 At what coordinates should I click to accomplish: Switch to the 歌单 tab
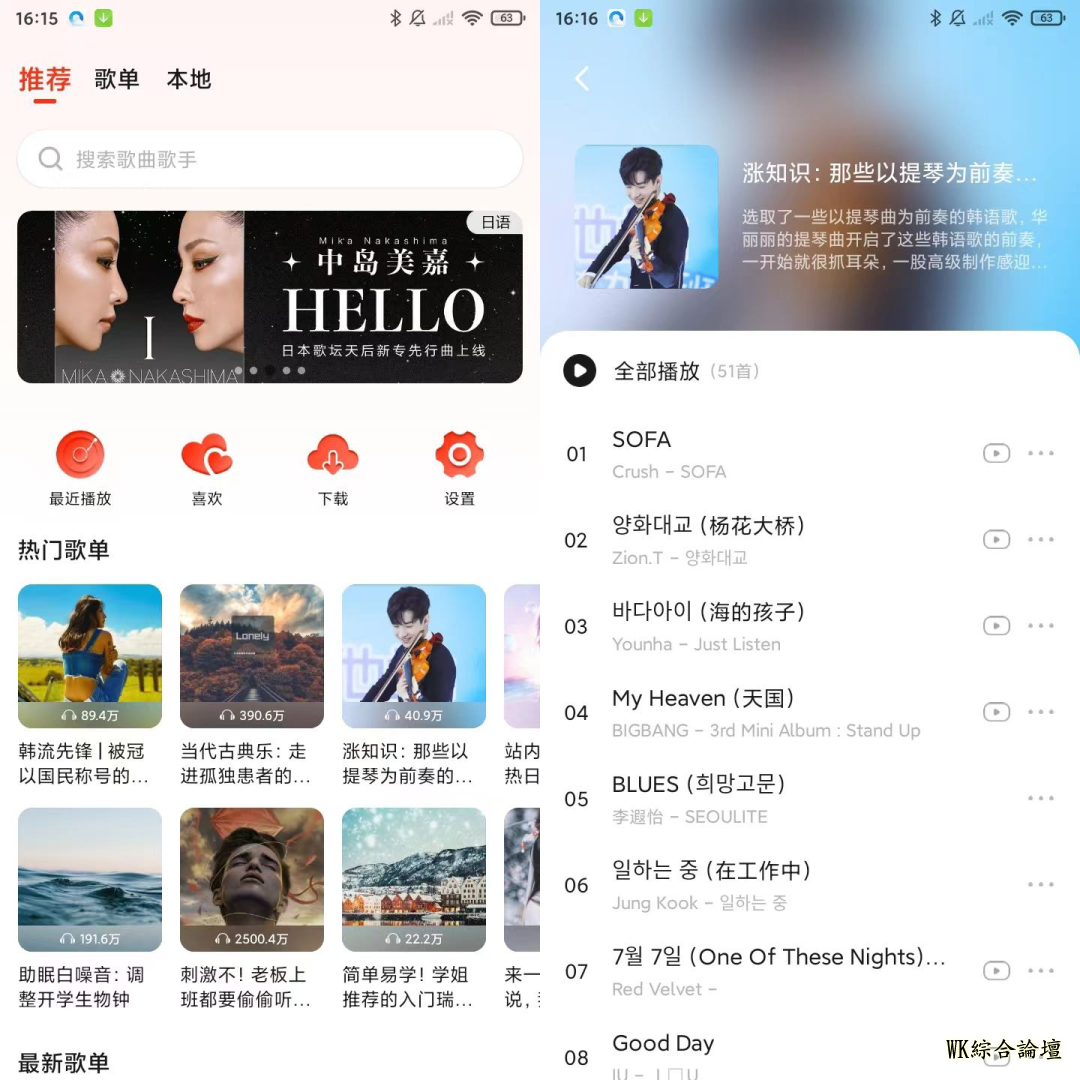[x=117, y=79]
